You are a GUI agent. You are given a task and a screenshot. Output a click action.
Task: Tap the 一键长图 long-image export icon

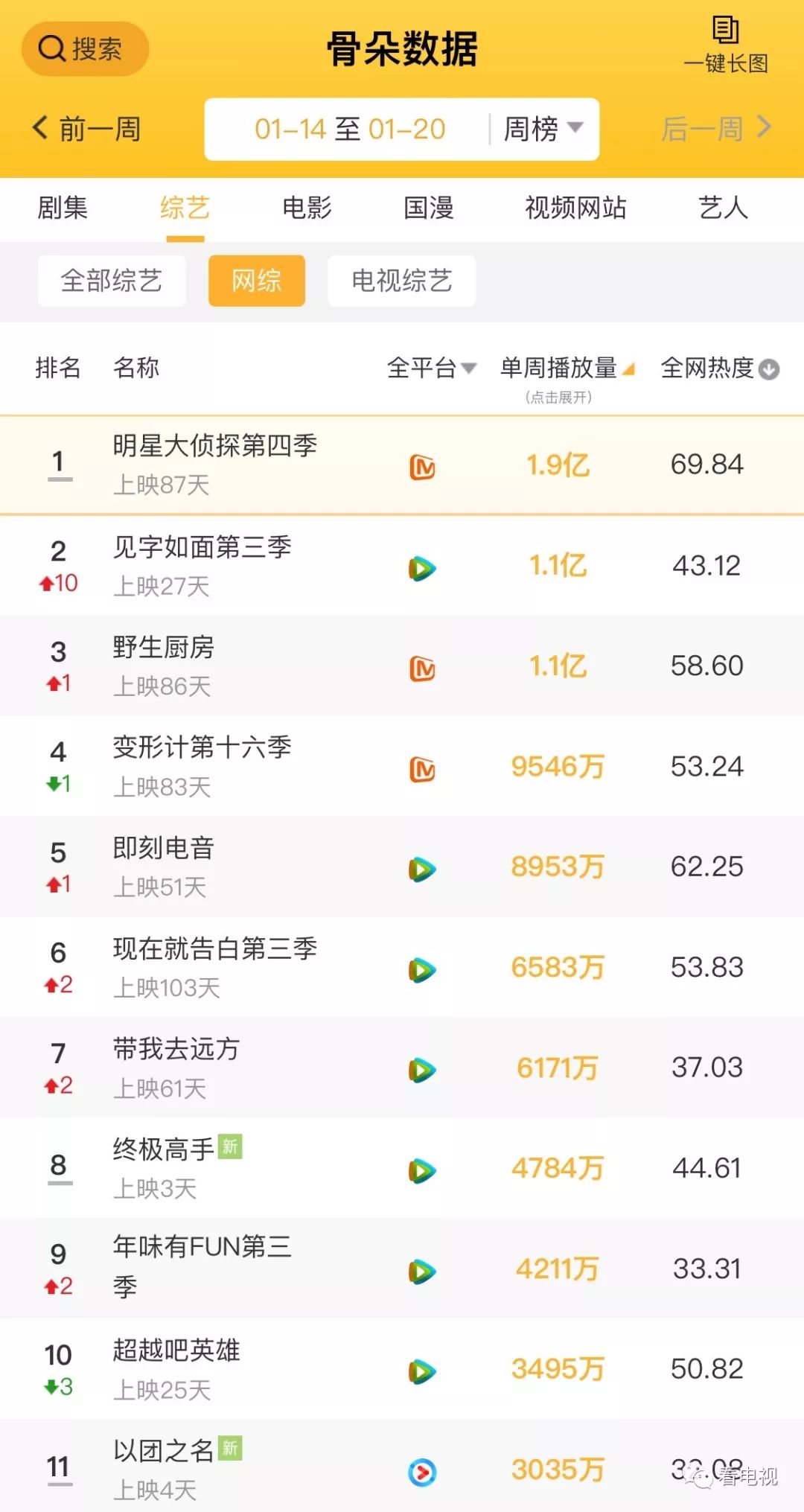pos(726,34)
